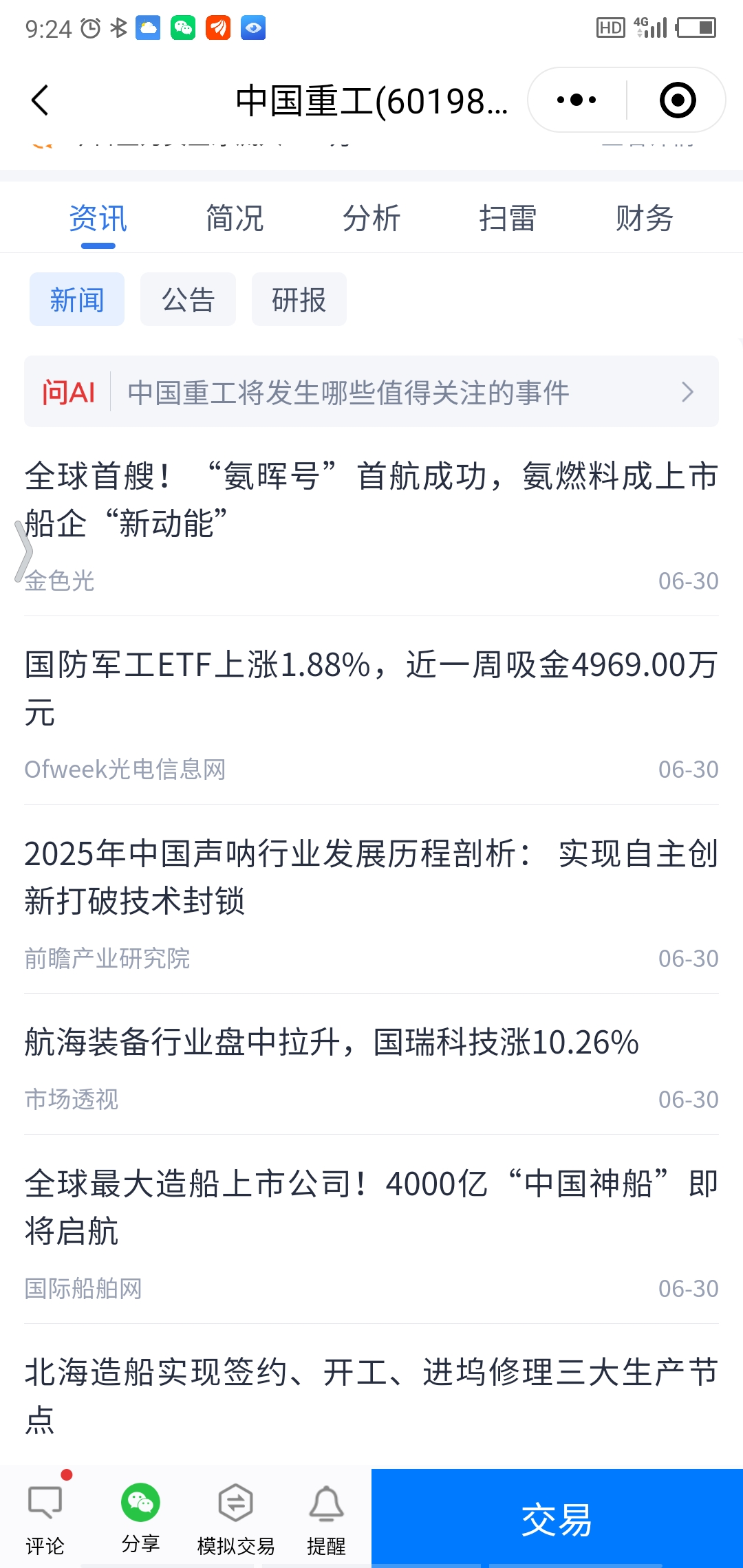Show 公告 announcements
Viewport: 743px width, 1568px height.
pyautogui.click(x=188, y=299)
